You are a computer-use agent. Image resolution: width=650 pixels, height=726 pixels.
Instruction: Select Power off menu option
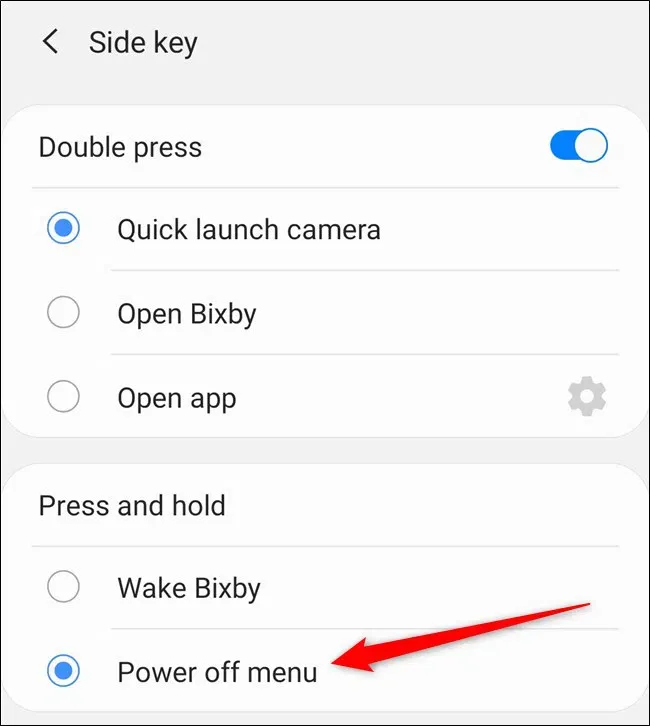63,671
